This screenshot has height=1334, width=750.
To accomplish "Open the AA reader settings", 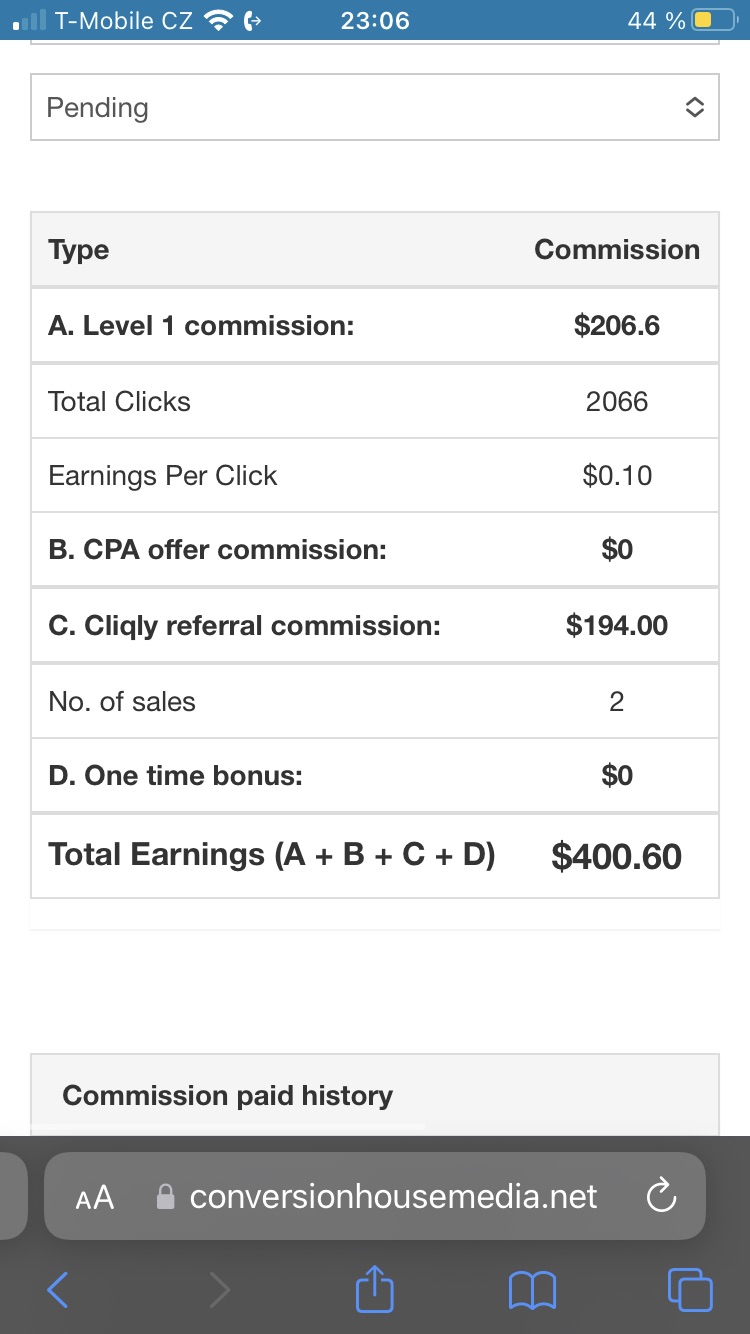I will 95,1197.
